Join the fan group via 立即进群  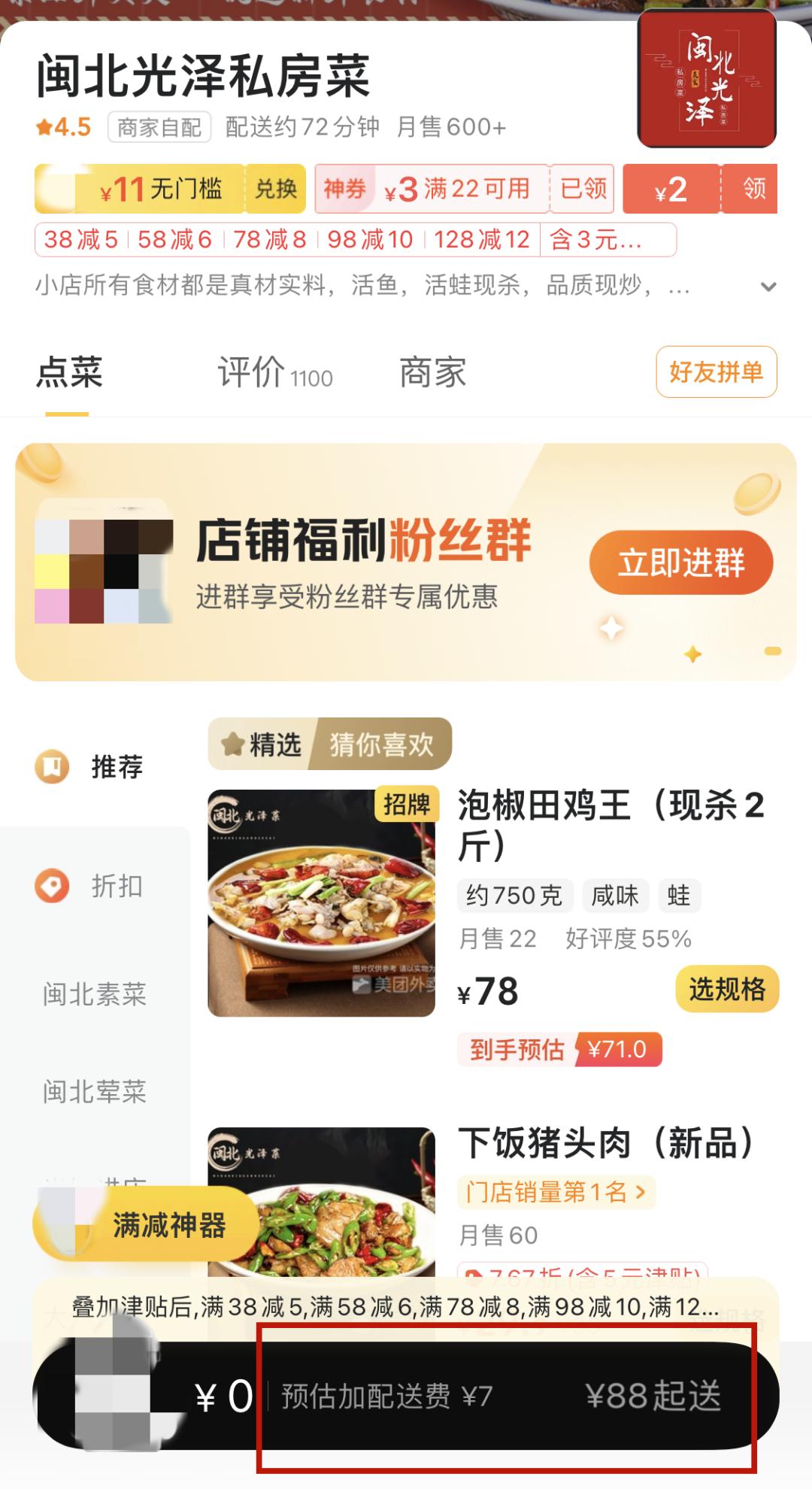pos(680,563)
